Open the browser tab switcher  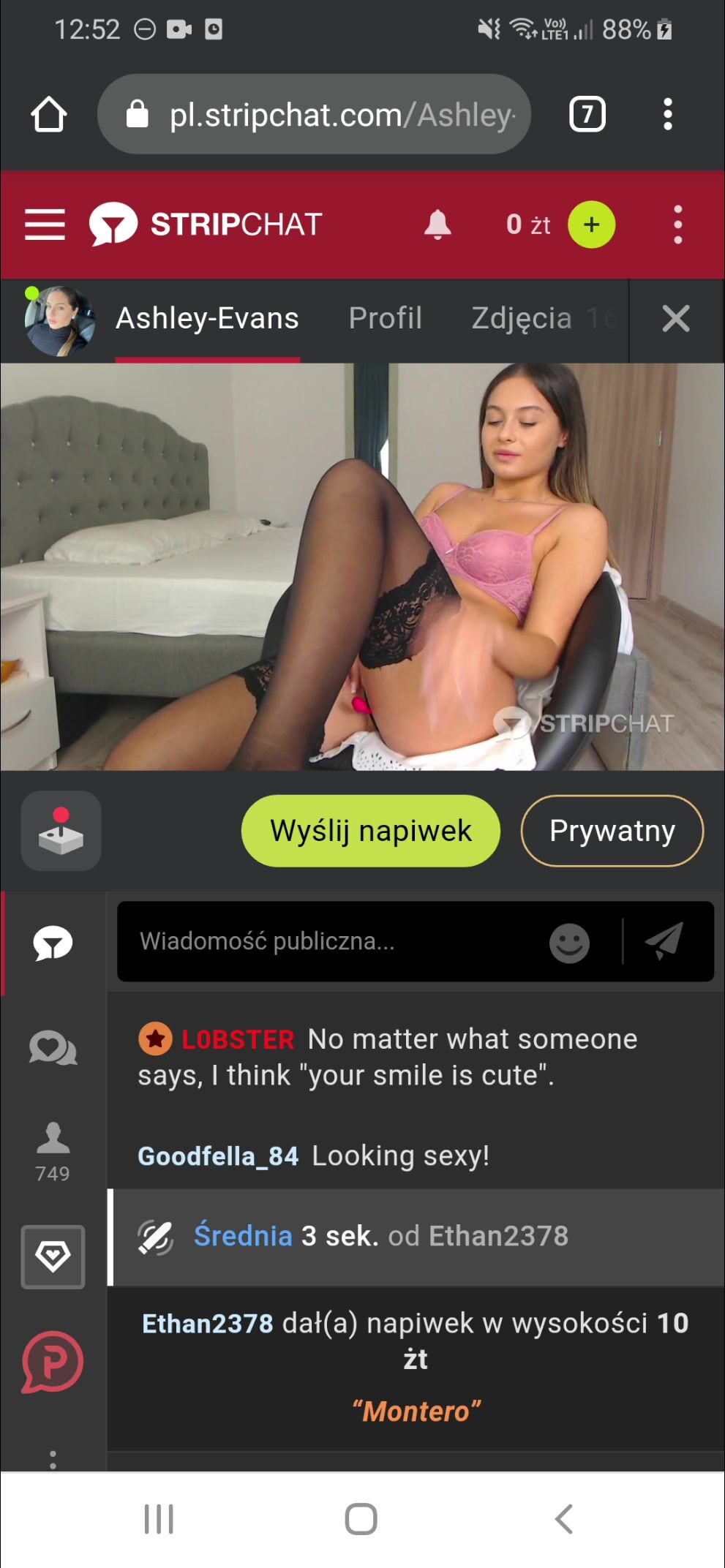coord(587,115)
